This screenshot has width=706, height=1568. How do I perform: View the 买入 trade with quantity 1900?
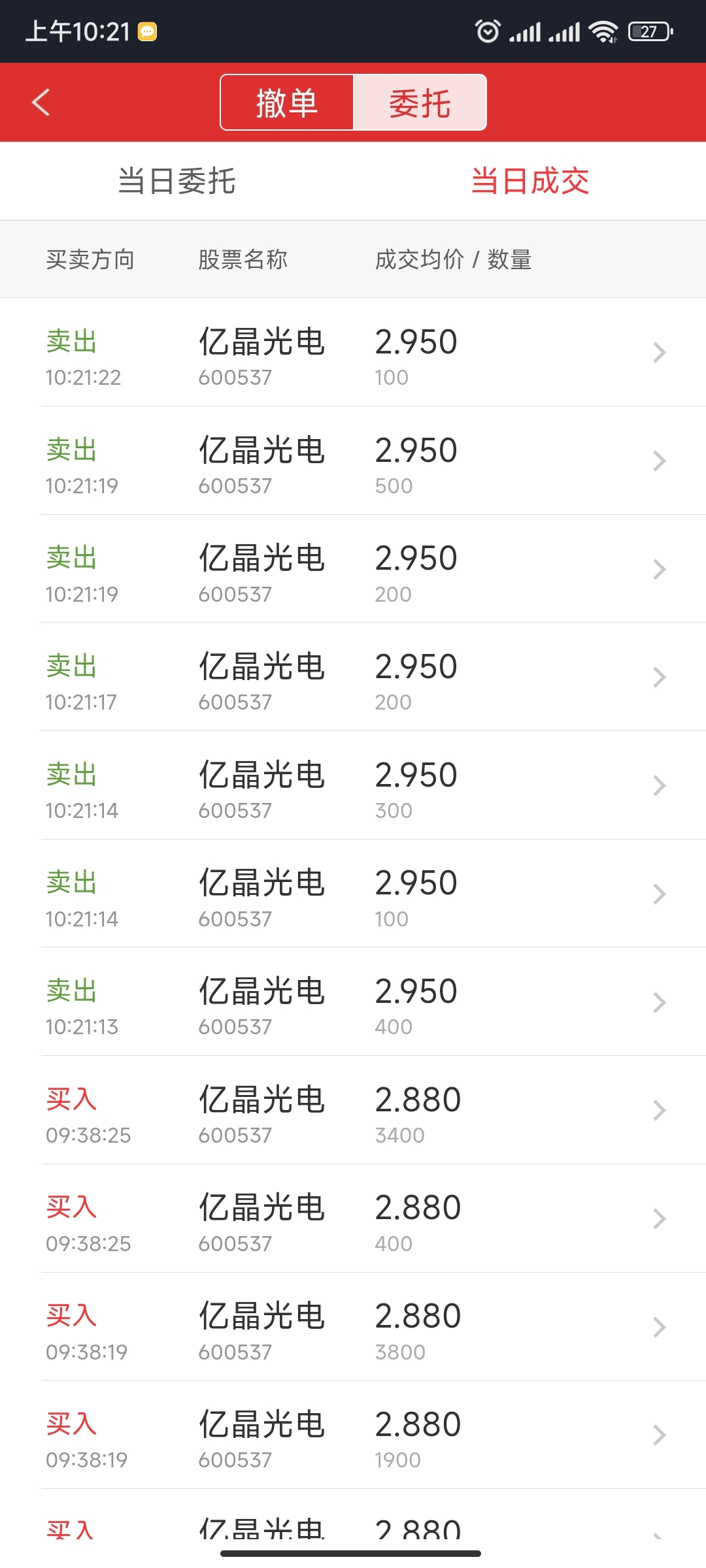click(x=353, y=1435)
